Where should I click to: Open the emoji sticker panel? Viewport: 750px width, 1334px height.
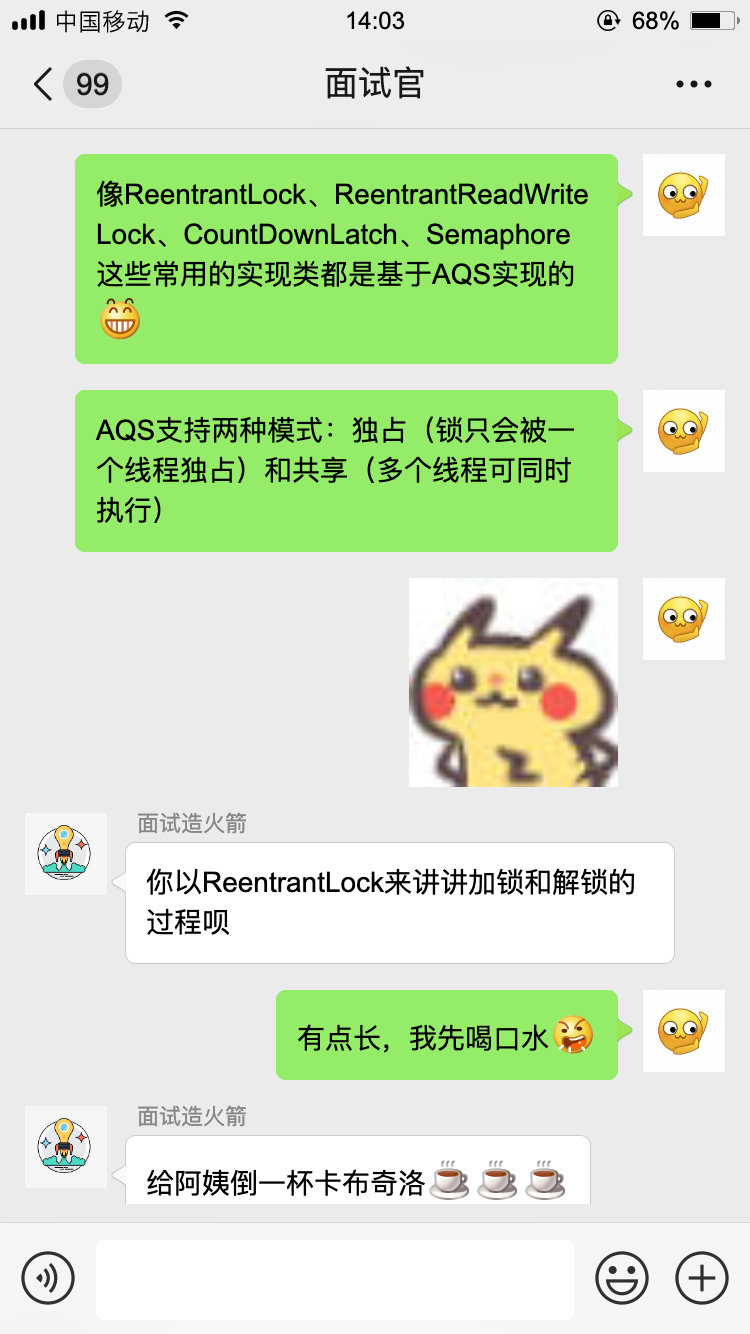coord(622,1278)
